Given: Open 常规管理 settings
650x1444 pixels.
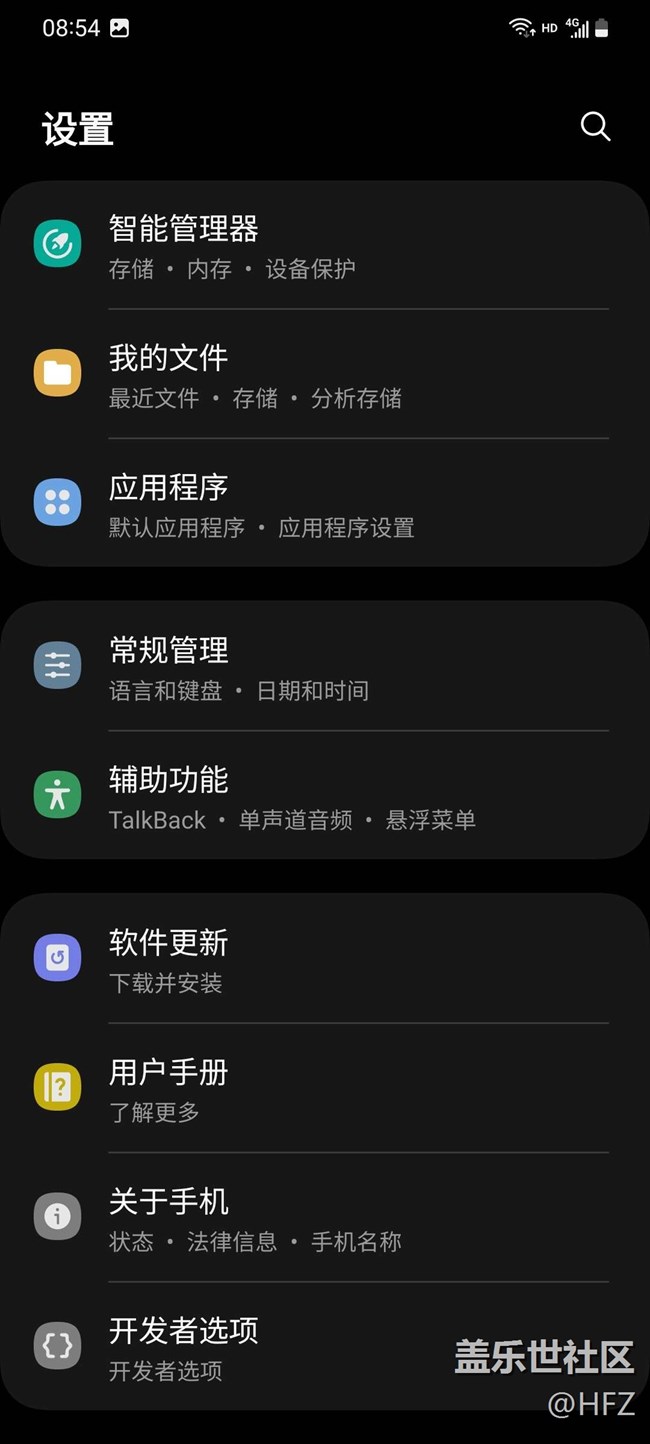Looking at the screenshot, I should coord(324,667).
